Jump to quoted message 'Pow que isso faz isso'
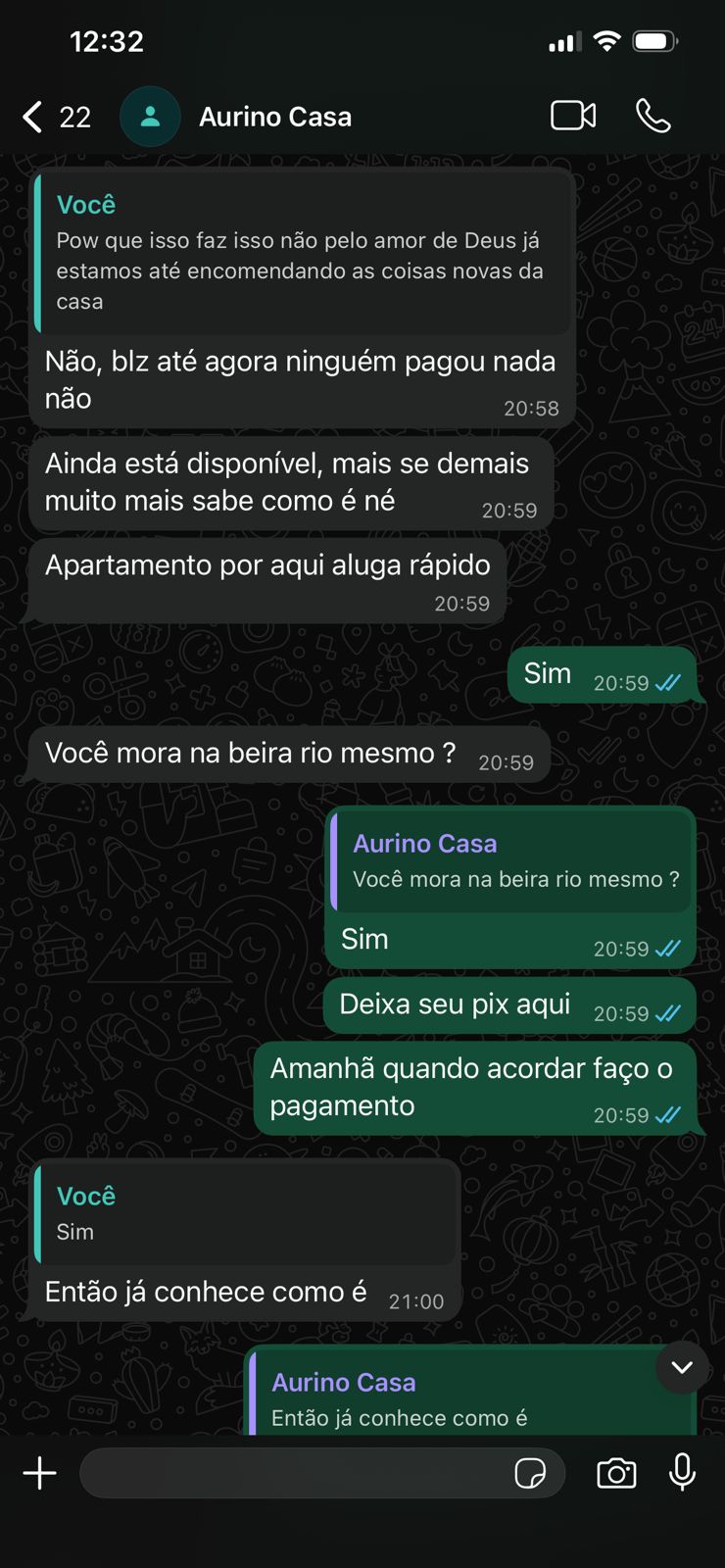This screenshot has width=725, height=1568. 302,255
